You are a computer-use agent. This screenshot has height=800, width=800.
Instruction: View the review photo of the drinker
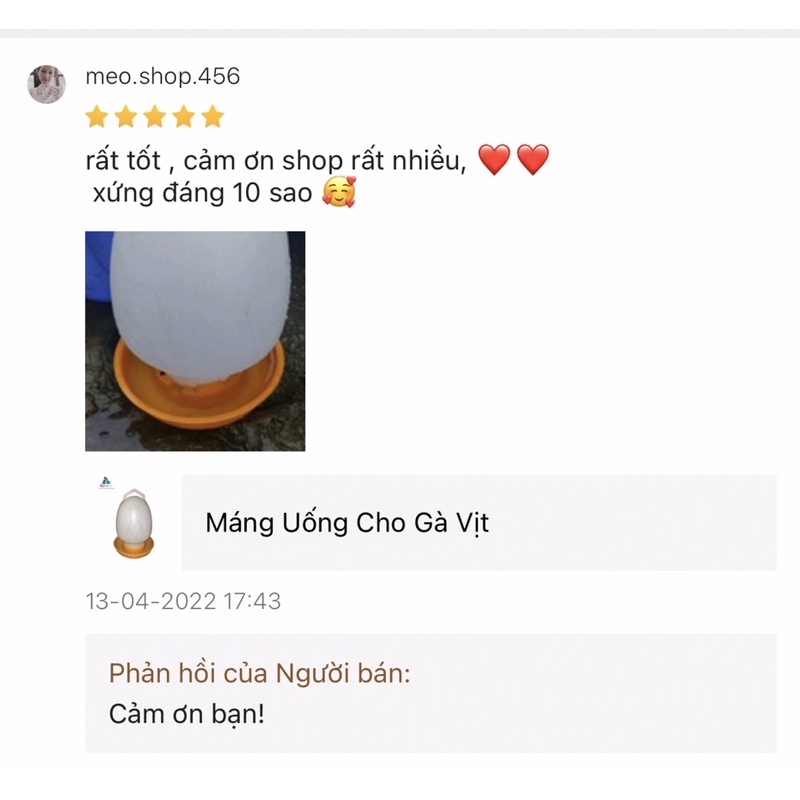[x=195, y=341]
